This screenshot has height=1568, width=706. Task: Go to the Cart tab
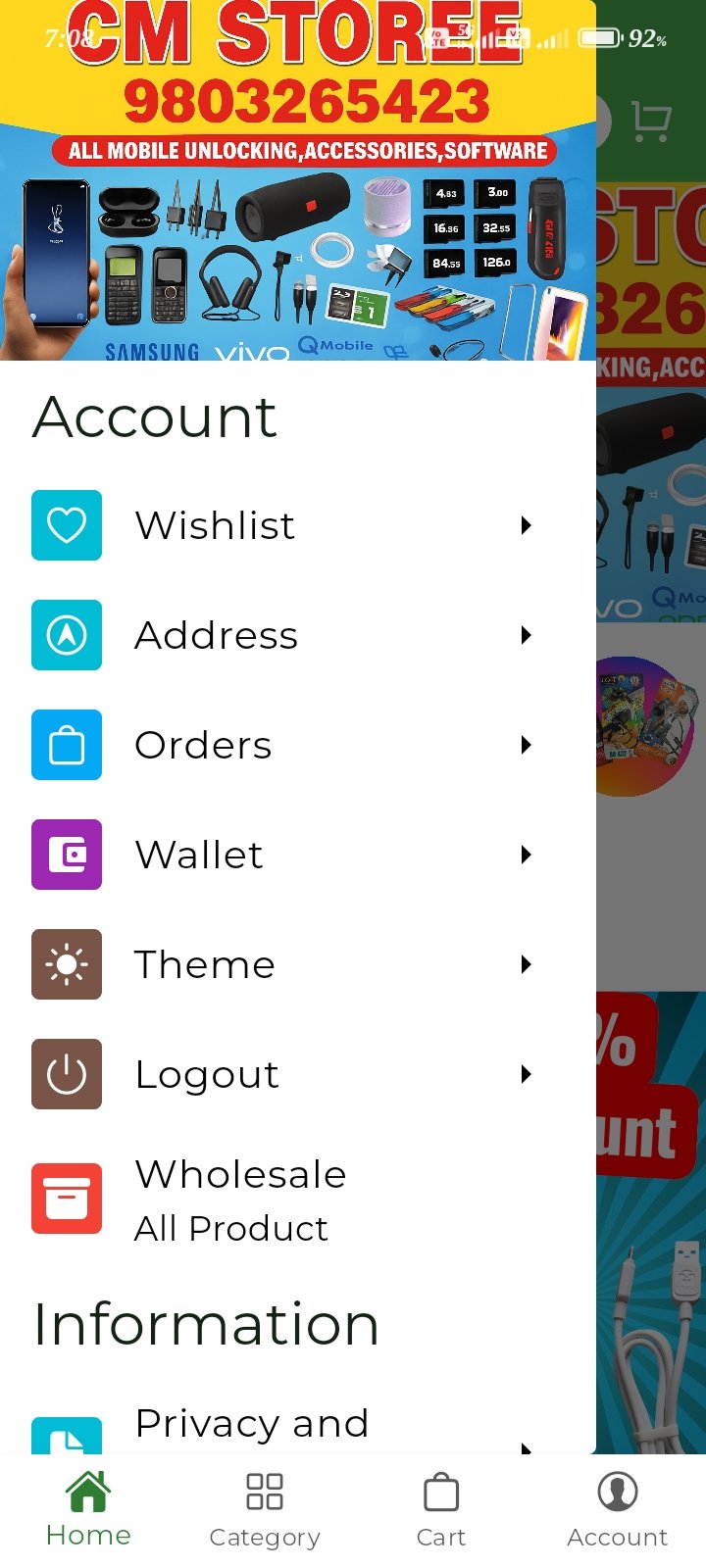pyautogui.click(x=441, y=1509)
